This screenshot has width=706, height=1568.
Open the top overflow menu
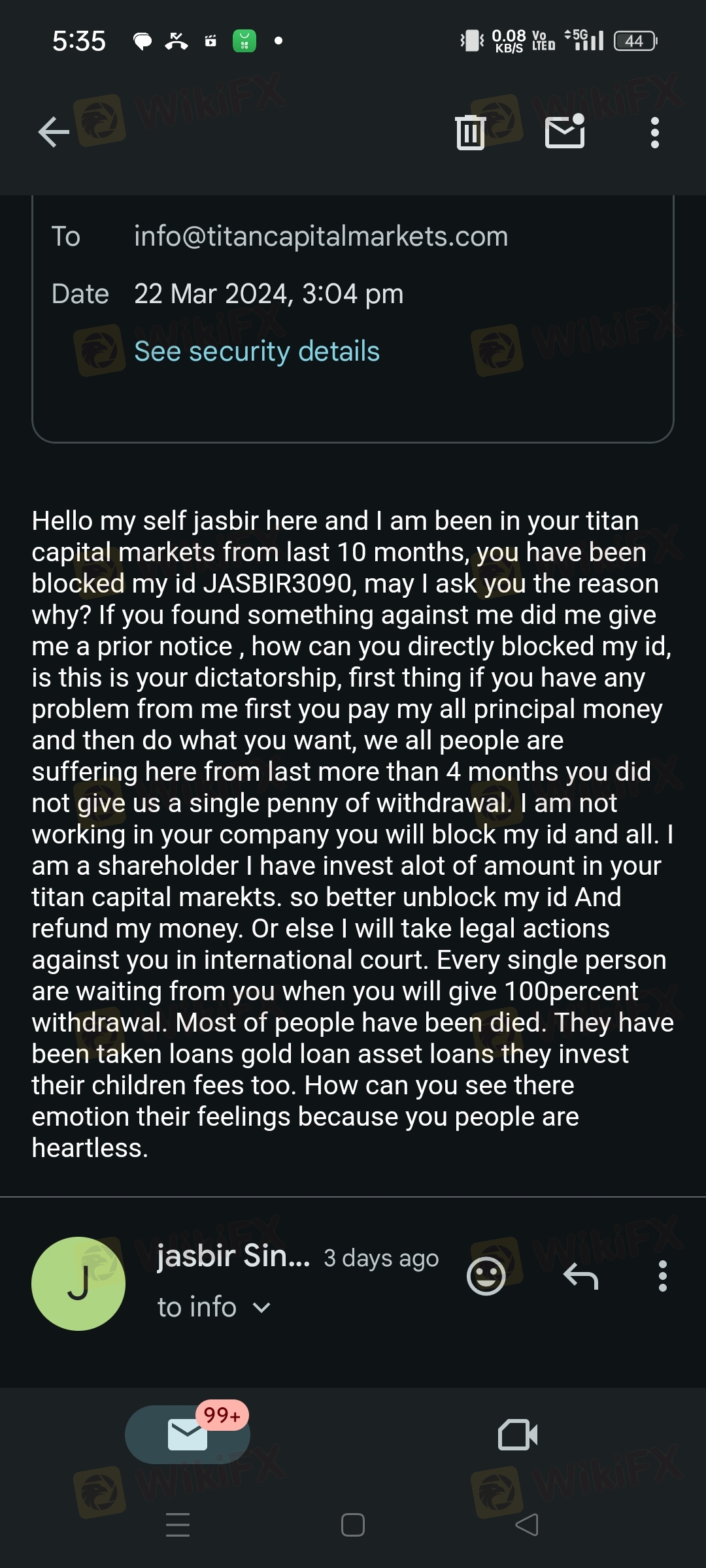tap(654, 133)
